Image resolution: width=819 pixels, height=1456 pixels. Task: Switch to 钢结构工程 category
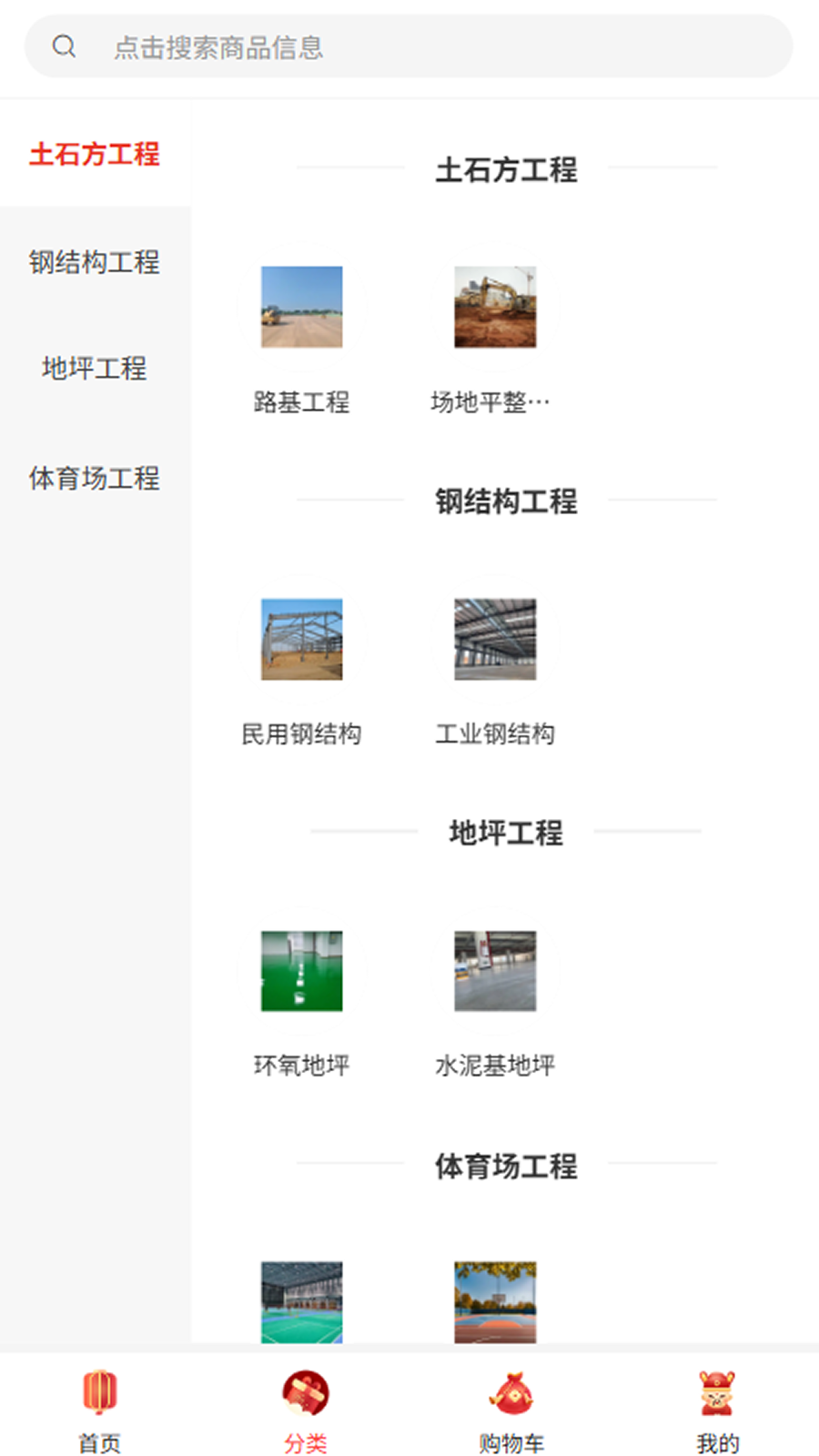click(95, 264)
